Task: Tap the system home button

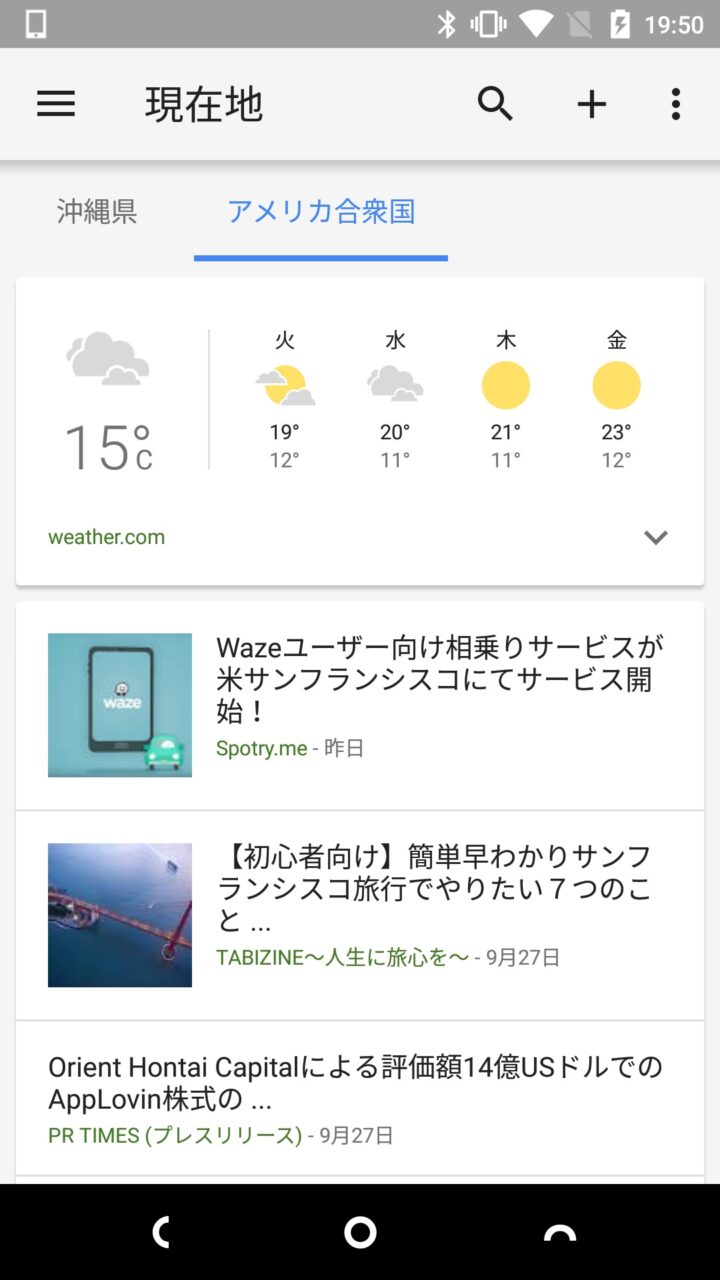Action: (360, 1232)
